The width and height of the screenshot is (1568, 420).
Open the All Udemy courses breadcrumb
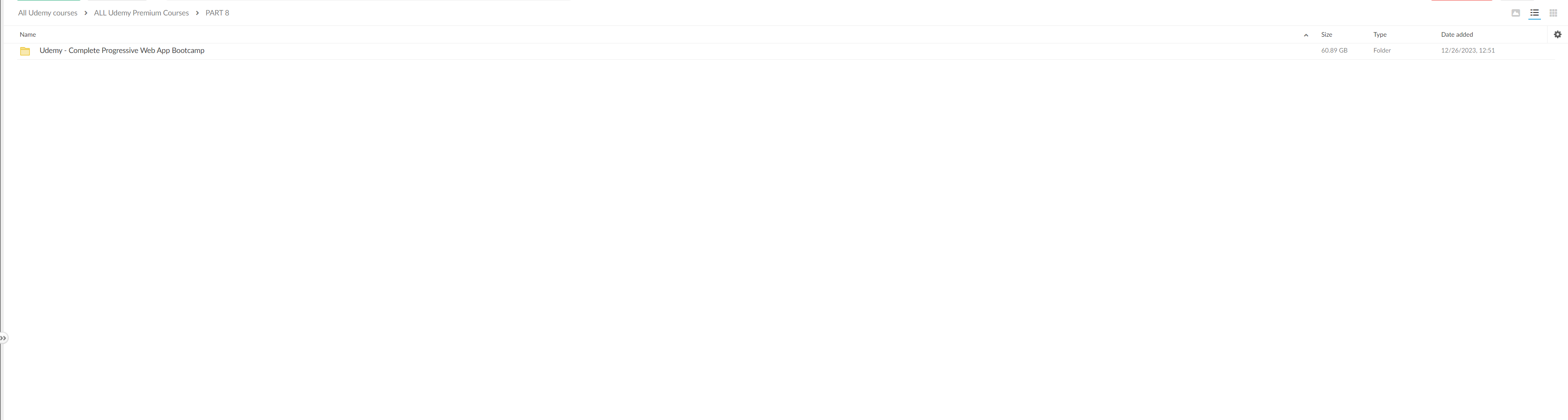(x=48, y=13)
